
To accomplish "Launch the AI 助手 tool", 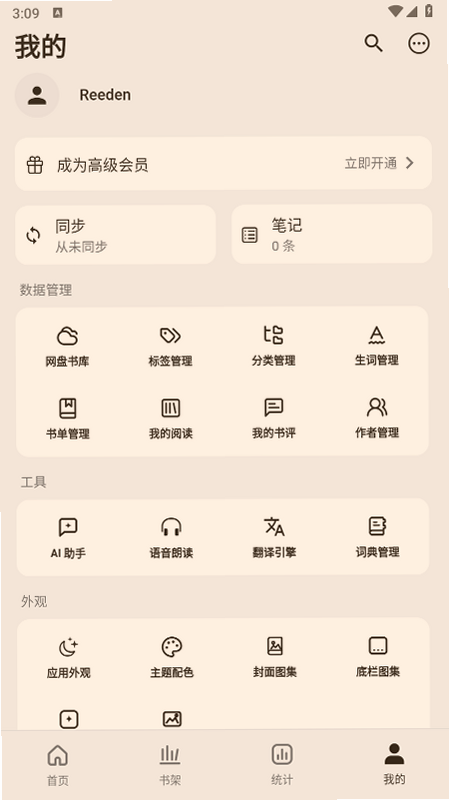I will click(68, 538).
